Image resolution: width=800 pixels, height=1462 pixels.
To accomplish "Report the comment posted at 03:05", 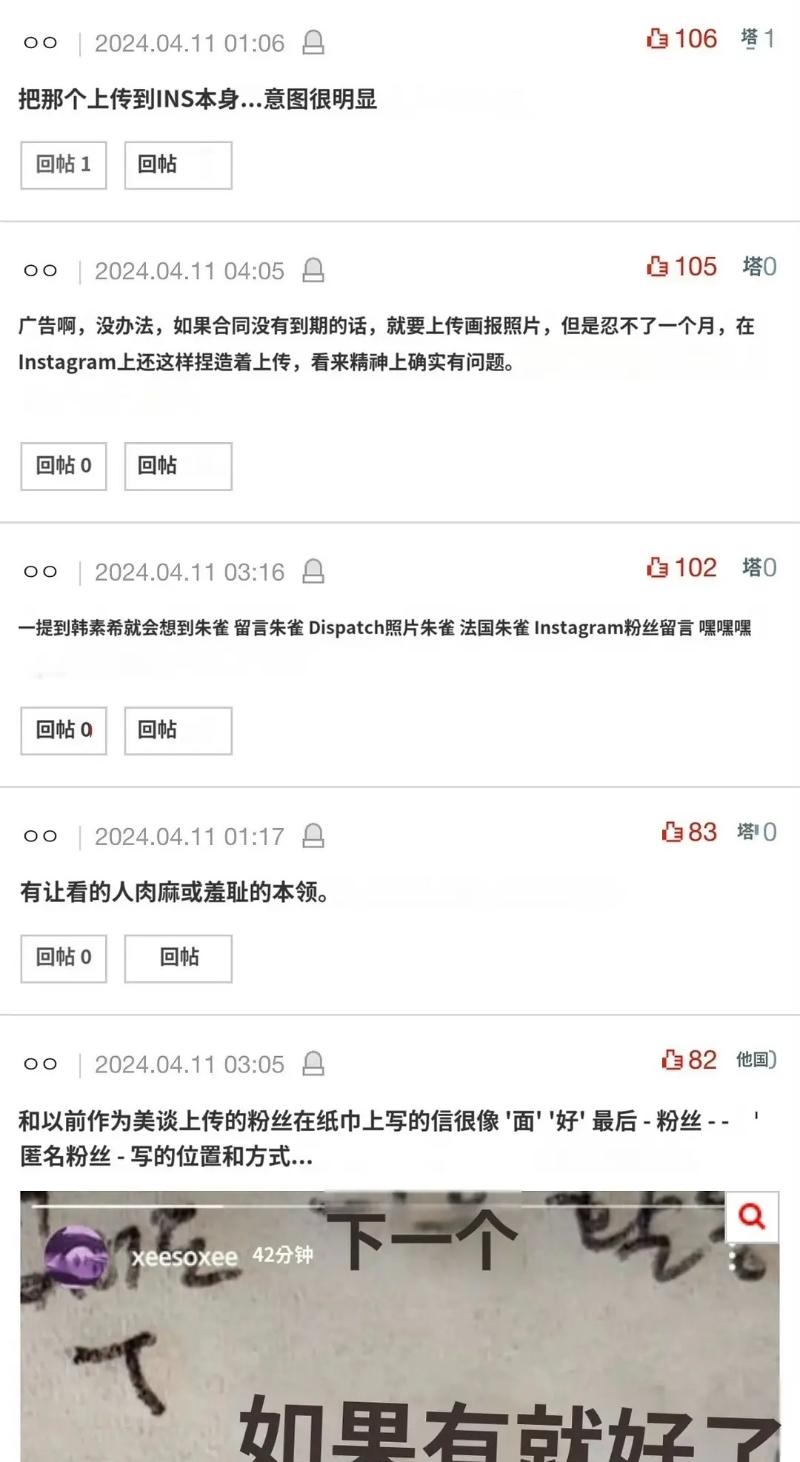I will tap(313, 1063).
